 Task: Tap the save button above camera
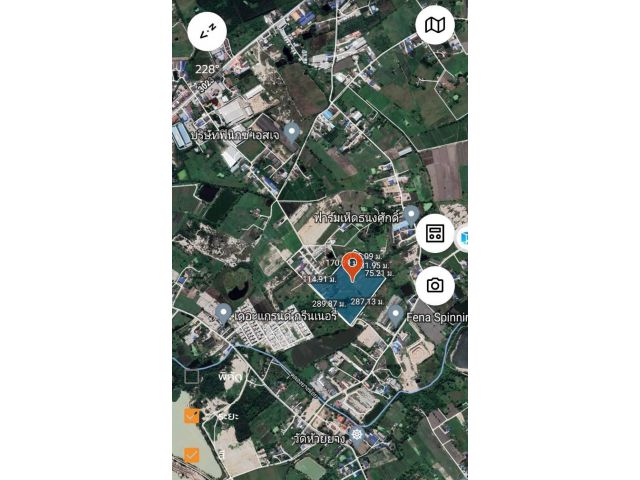point(435,234)
